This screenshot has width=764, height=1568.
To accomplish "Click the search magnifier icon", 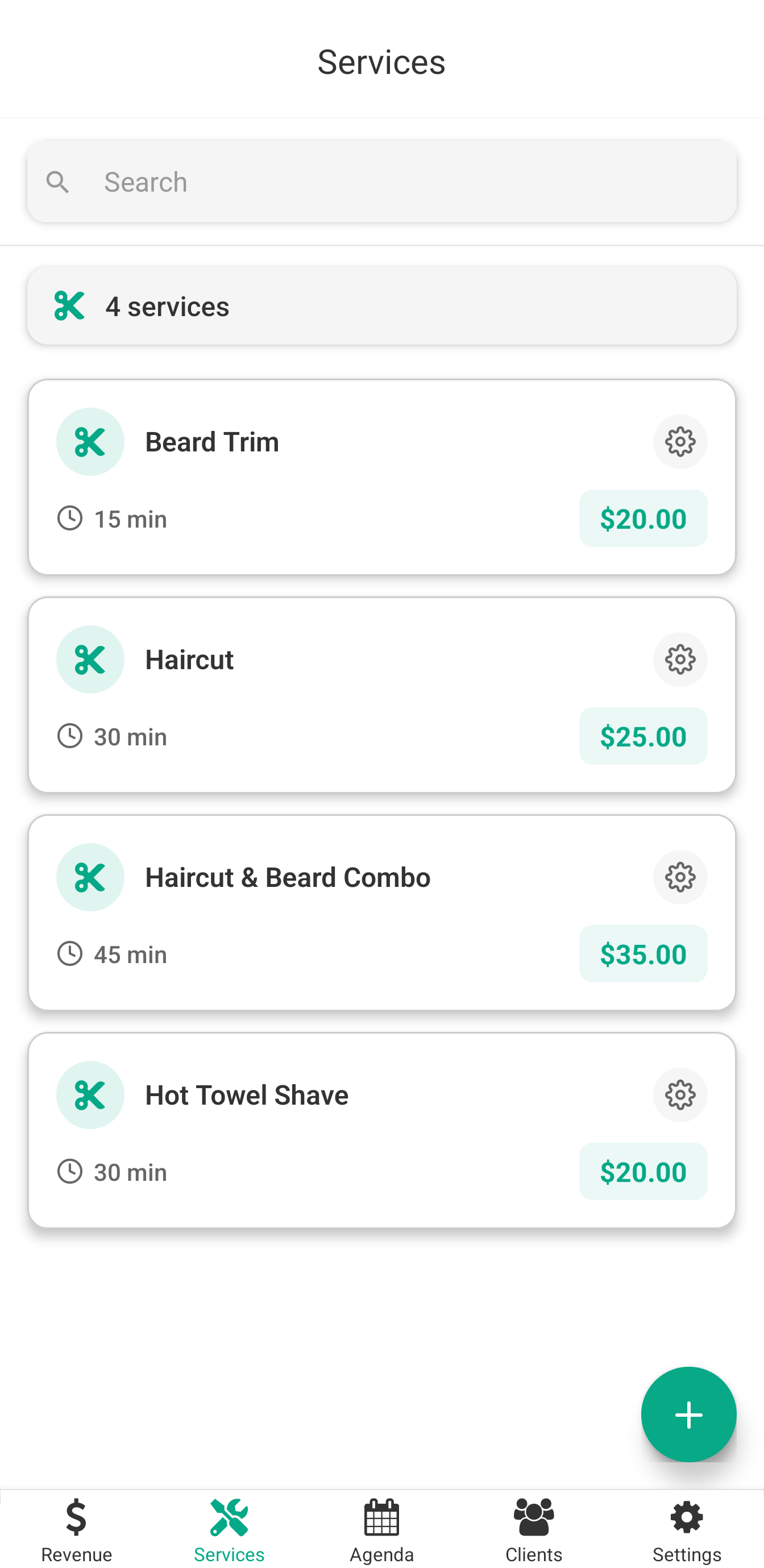I will pyautogui.click(x=59, y=181).
